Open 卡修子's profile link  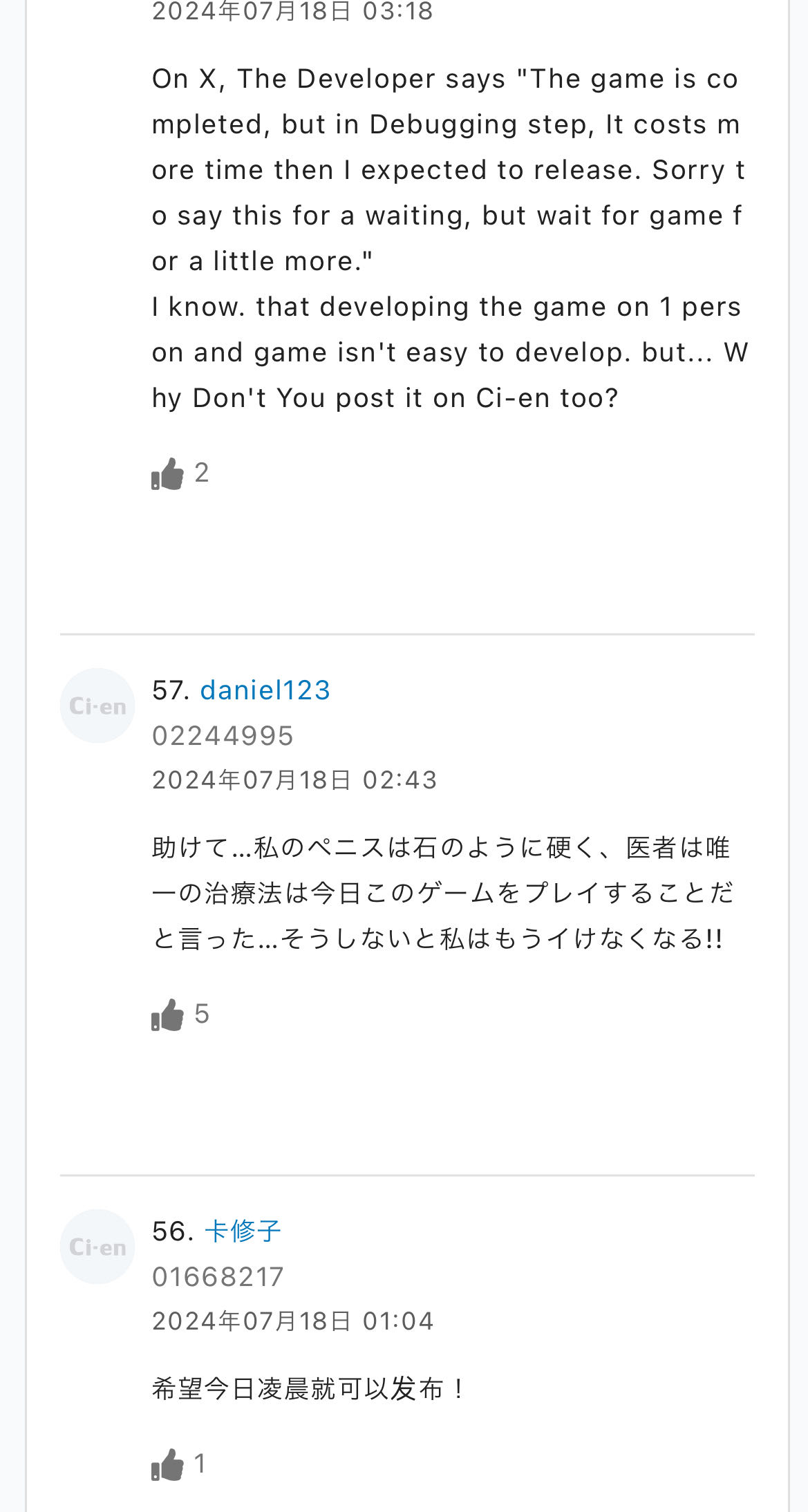tap(243, 1231)
